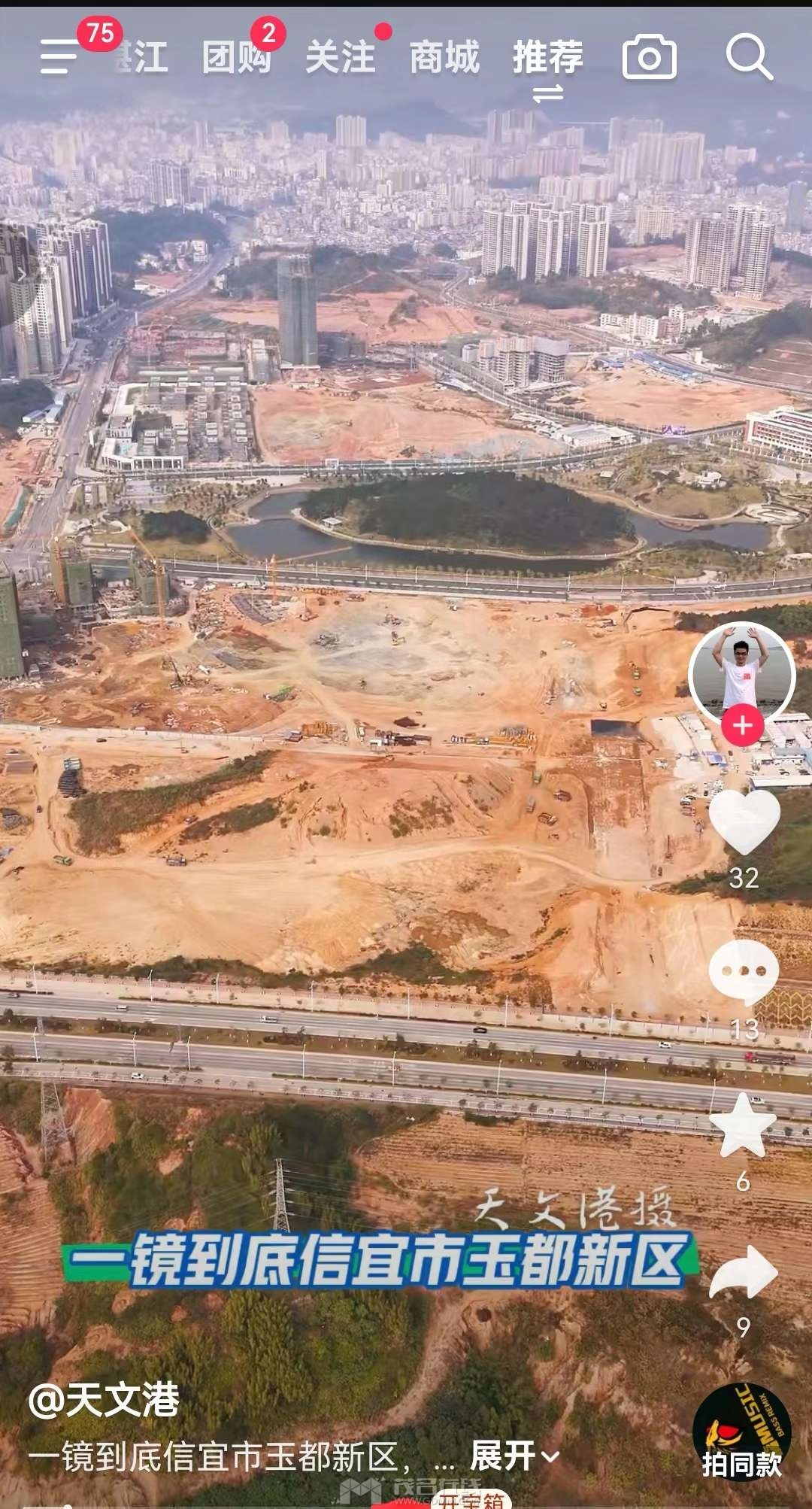Open the camera to record
812x1509 pixels.
coord(649,58)
